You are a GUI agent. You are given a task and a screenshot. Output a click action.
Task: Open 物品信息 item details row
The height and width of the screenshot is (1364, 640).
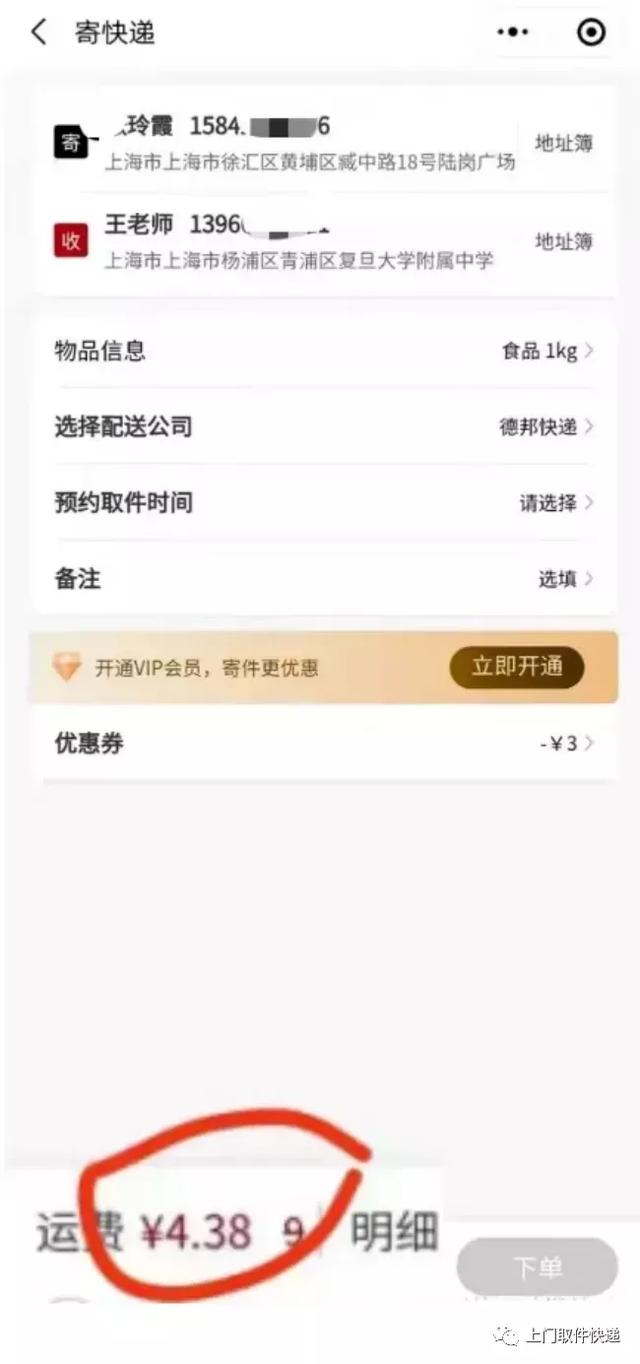click(x=324, y=351)
